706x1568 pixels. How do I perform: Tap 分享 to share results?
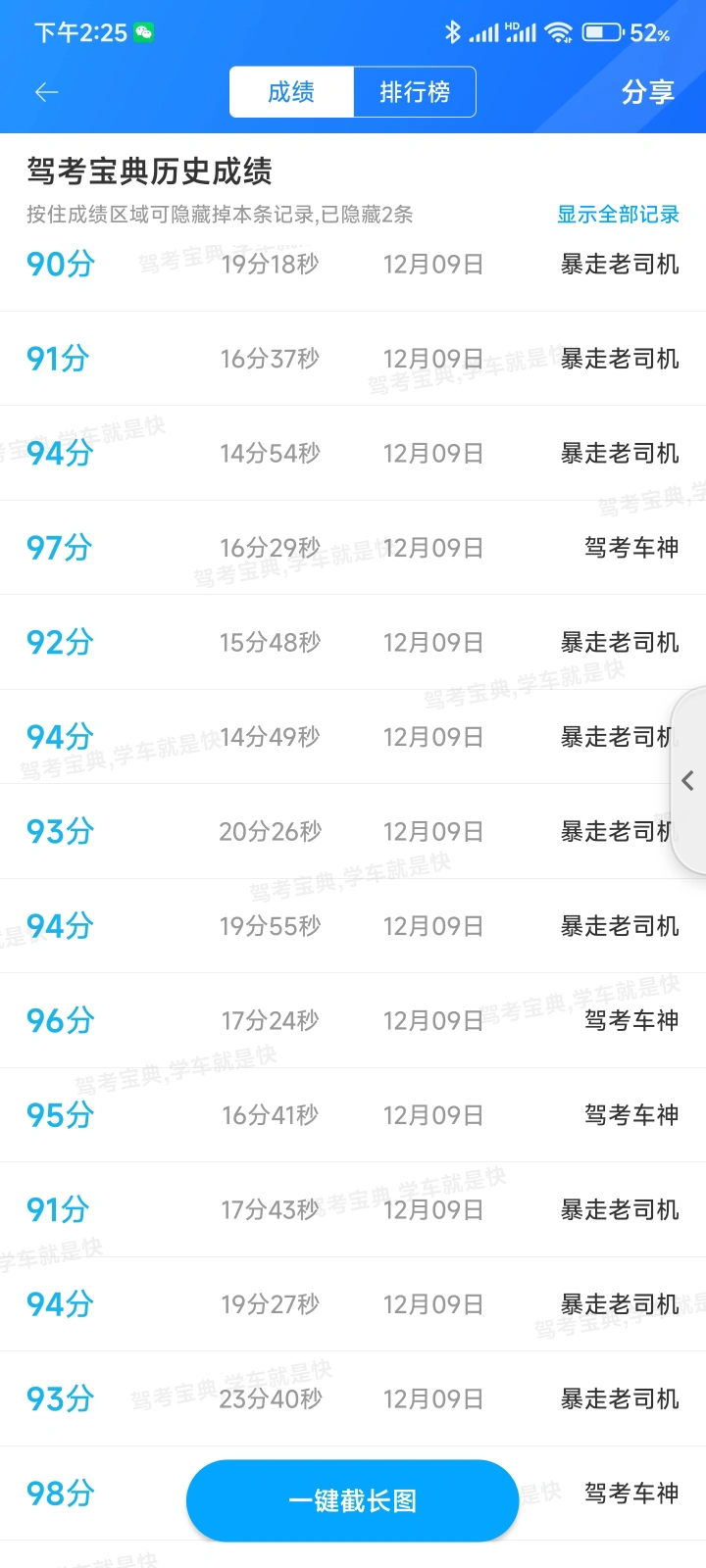click(648, 92)
